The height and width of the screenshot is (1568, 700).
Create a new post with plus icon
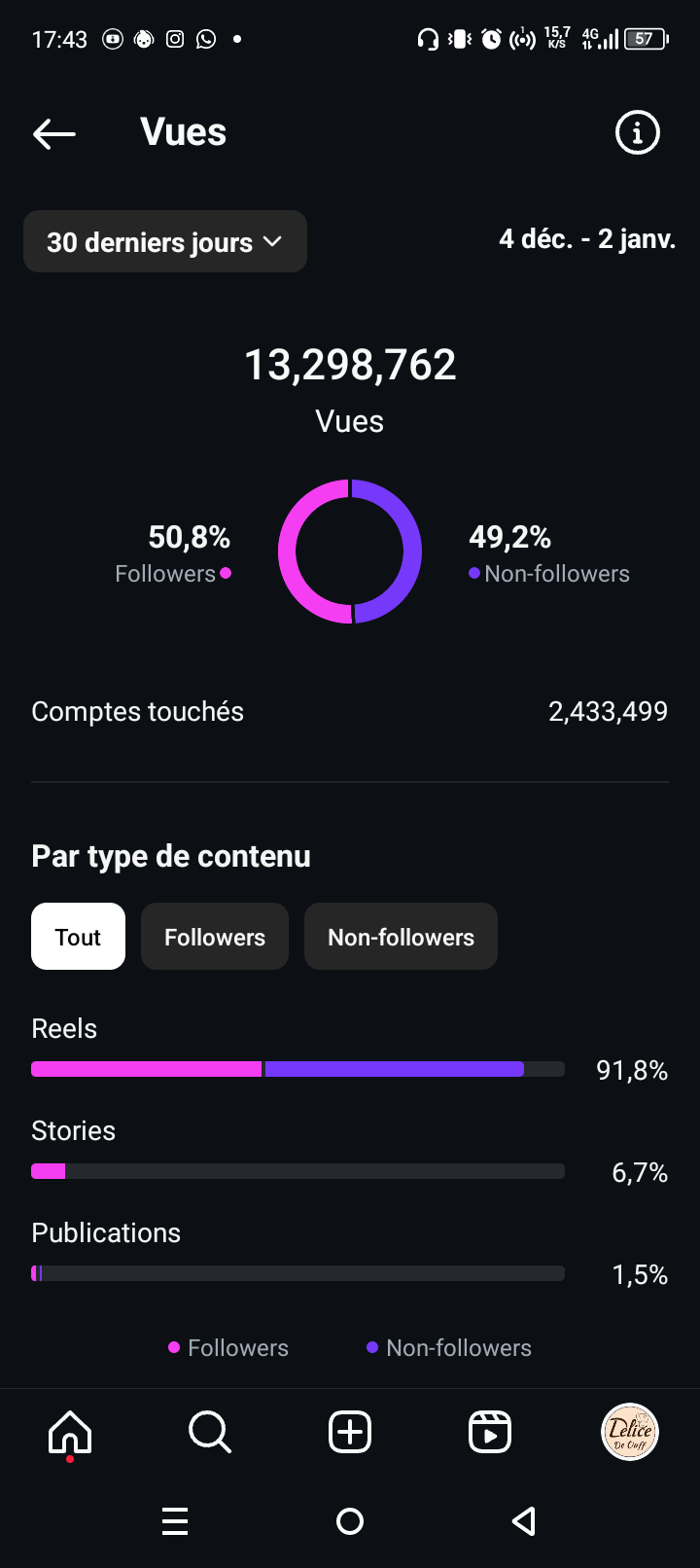point(350,1433)
